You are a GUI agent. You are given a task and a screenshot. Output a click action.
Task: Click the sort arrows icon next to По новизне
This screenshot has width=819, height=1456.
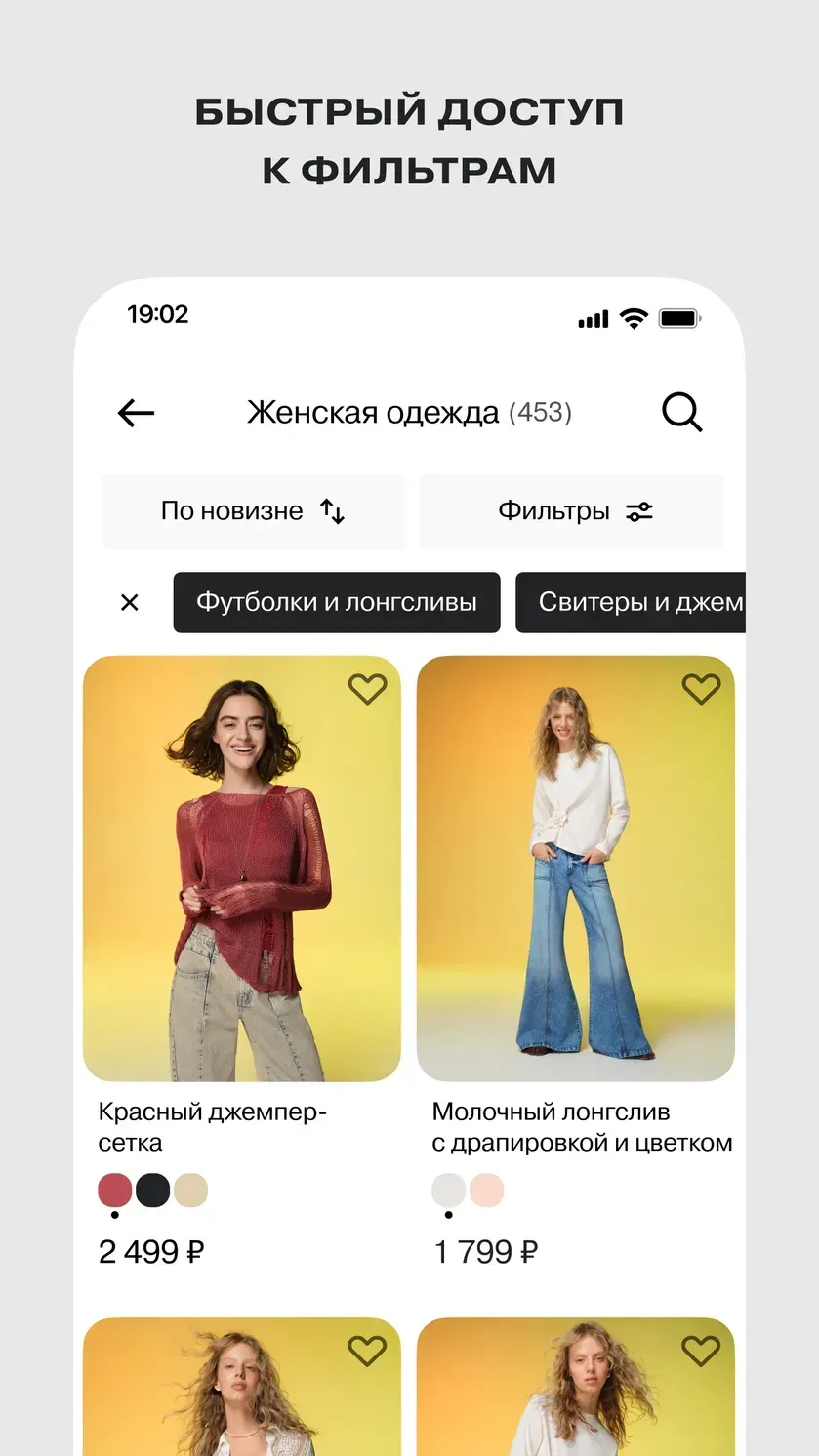[x=332, y=511]
